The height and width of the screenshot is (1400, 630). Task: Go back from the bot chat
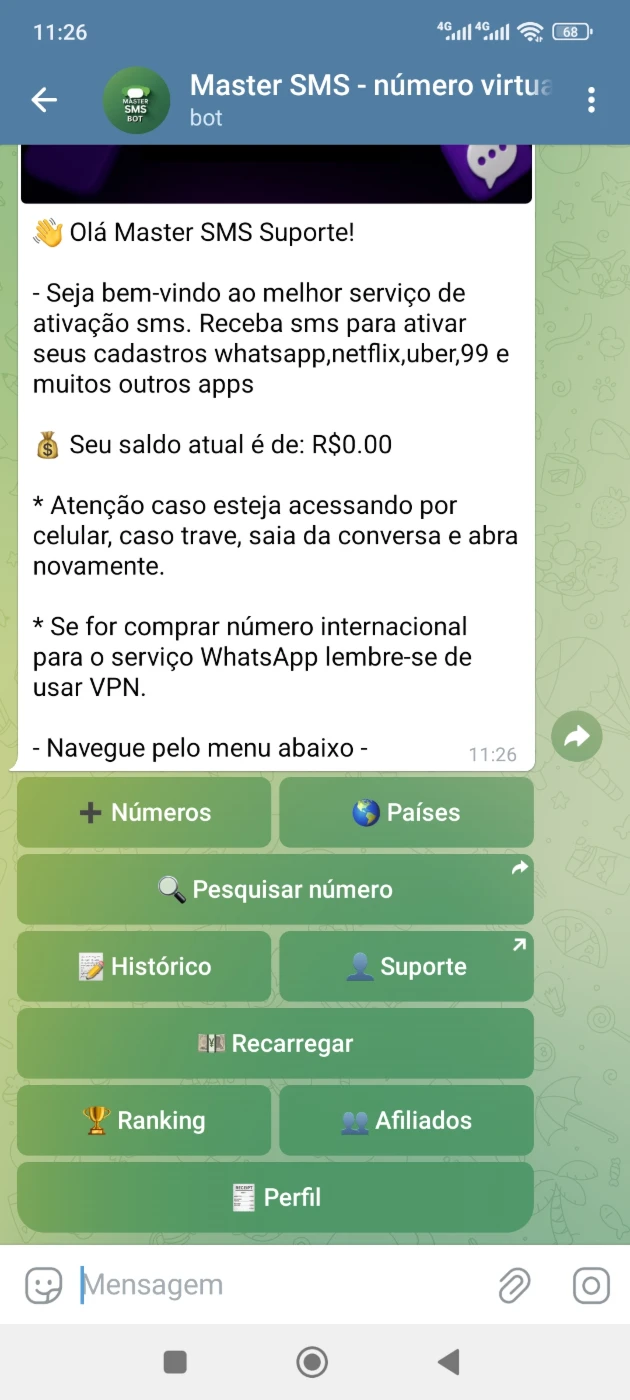point(44,99)
